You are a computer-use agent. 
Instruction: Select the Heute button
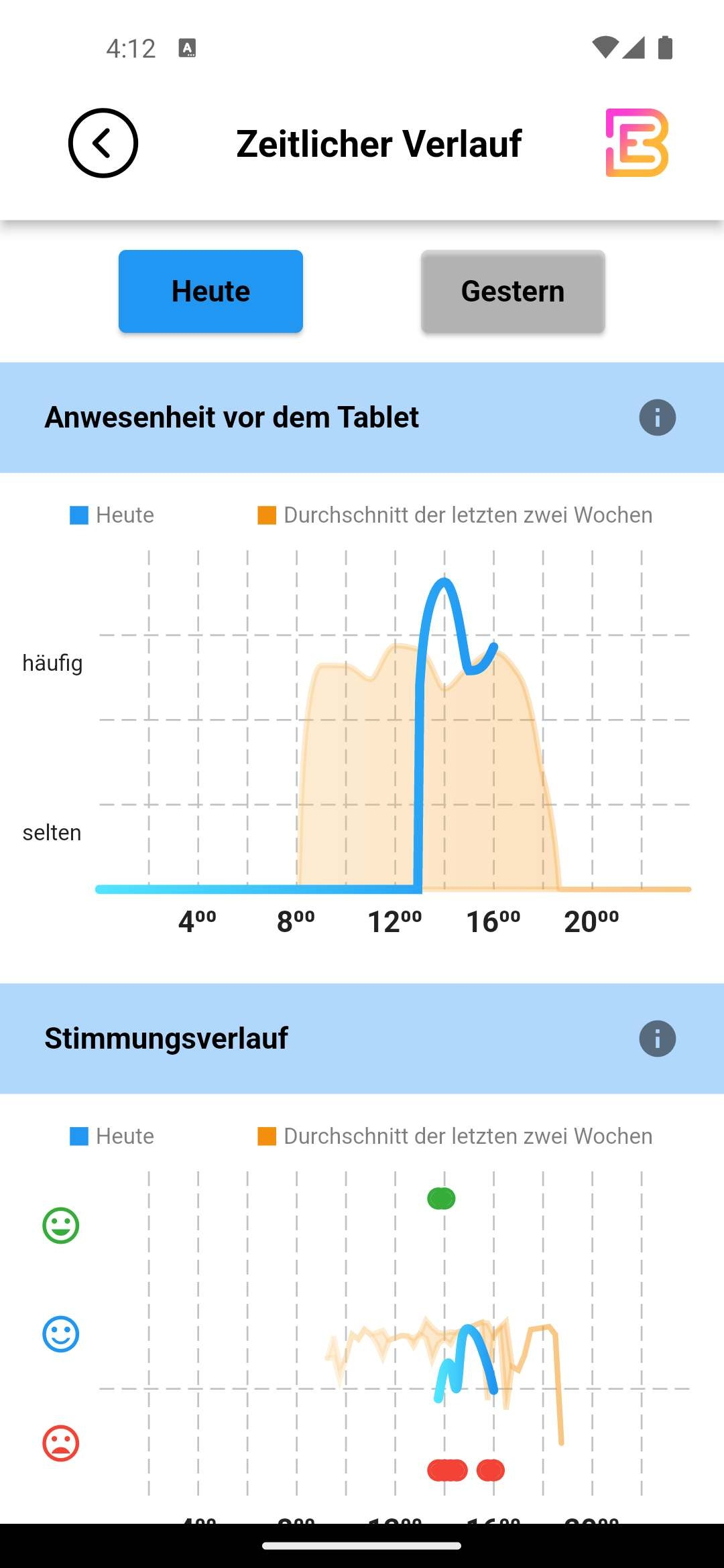point(210,291)
